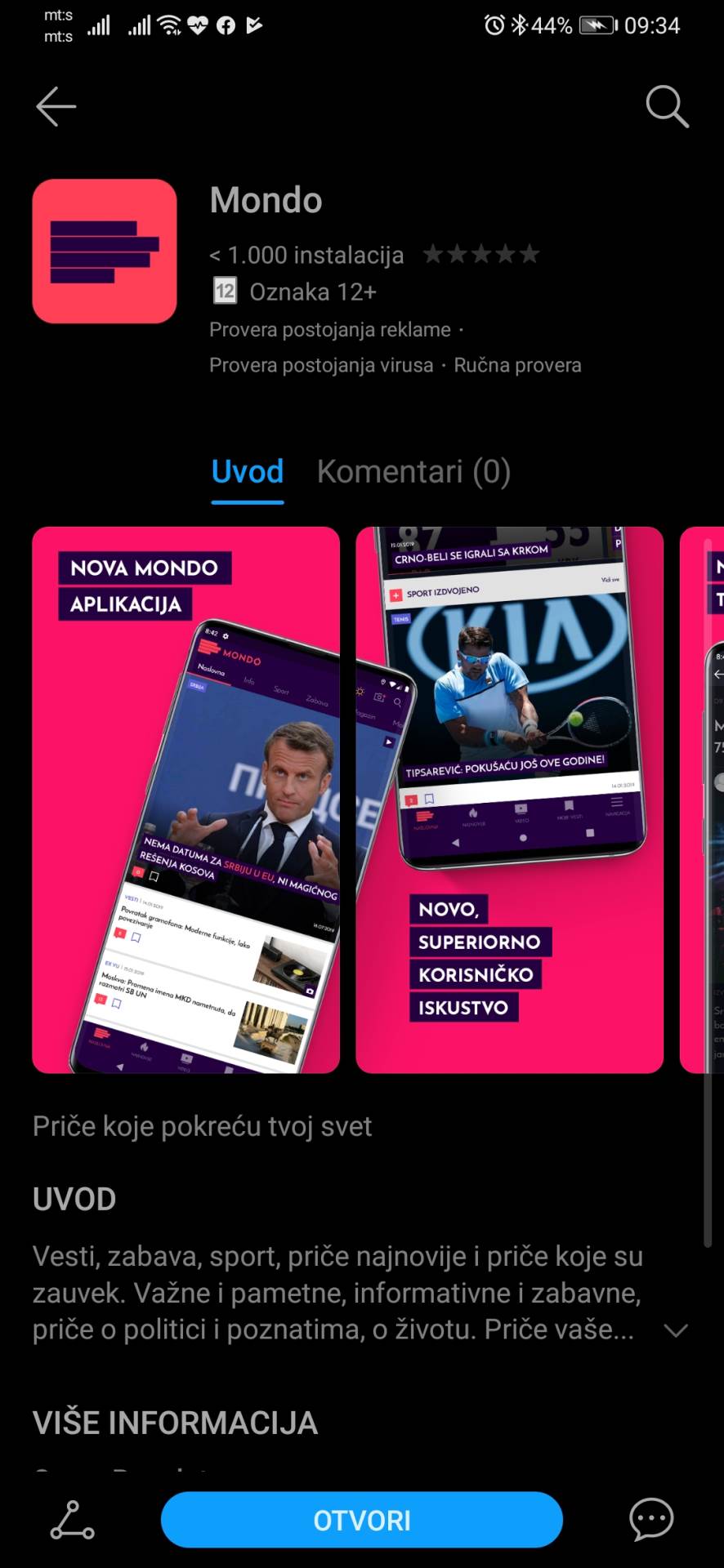Tap the OTVORI button to open the app

pyautogui.click(x=361, y=1520)
